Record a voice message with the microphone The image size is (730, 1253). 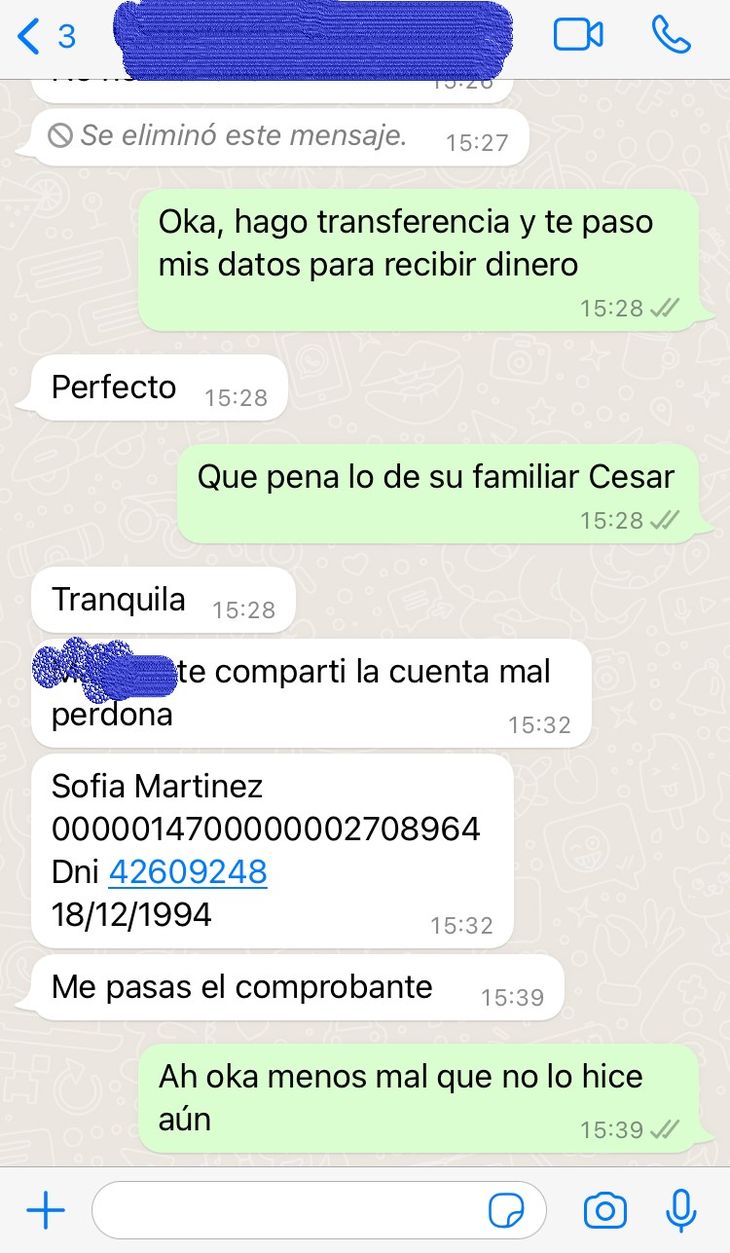click(681, 1211)
